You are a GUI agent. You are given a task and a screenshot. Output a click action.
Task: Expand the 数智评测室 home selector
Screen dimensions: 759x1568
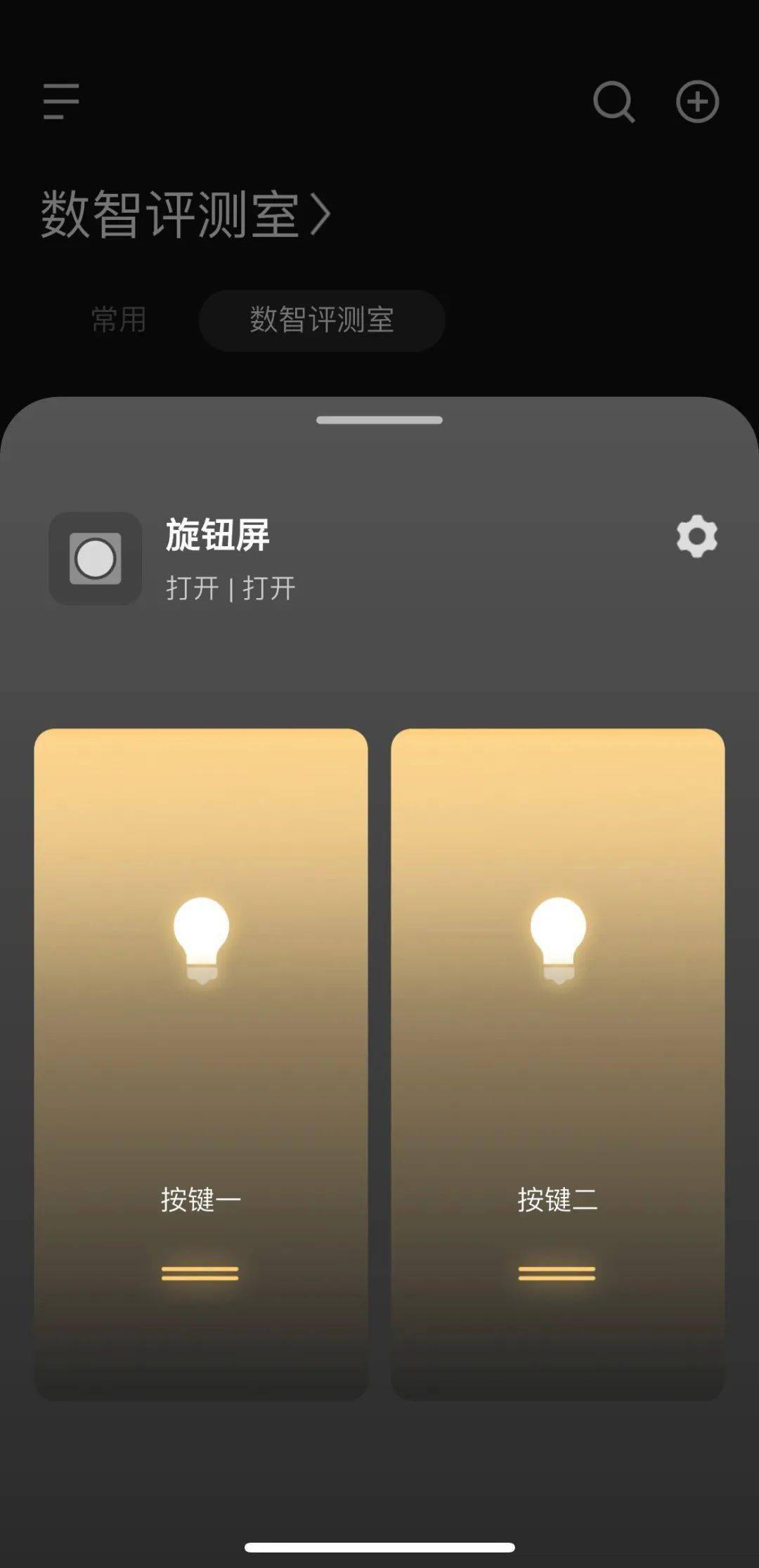(186, 214)
